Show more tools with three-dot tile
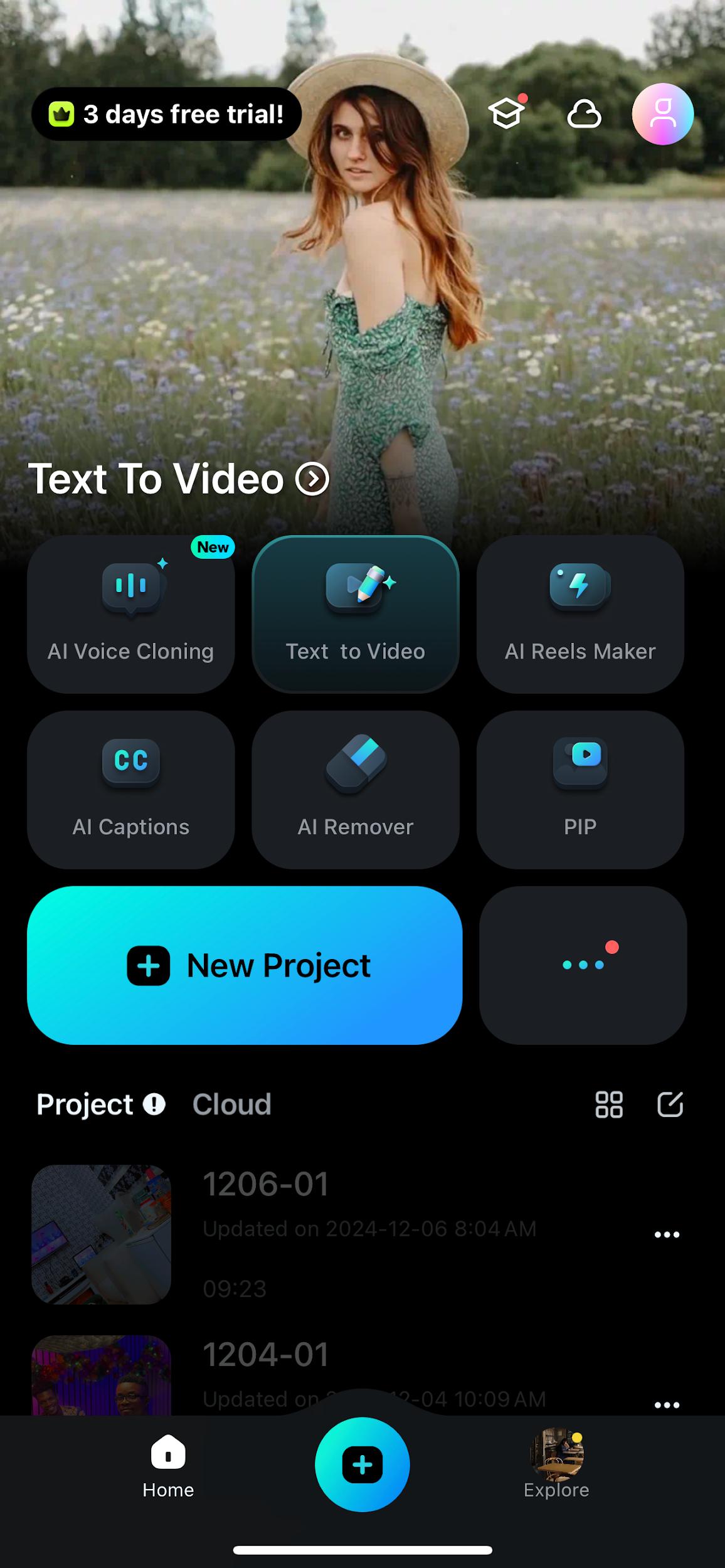 583,965
